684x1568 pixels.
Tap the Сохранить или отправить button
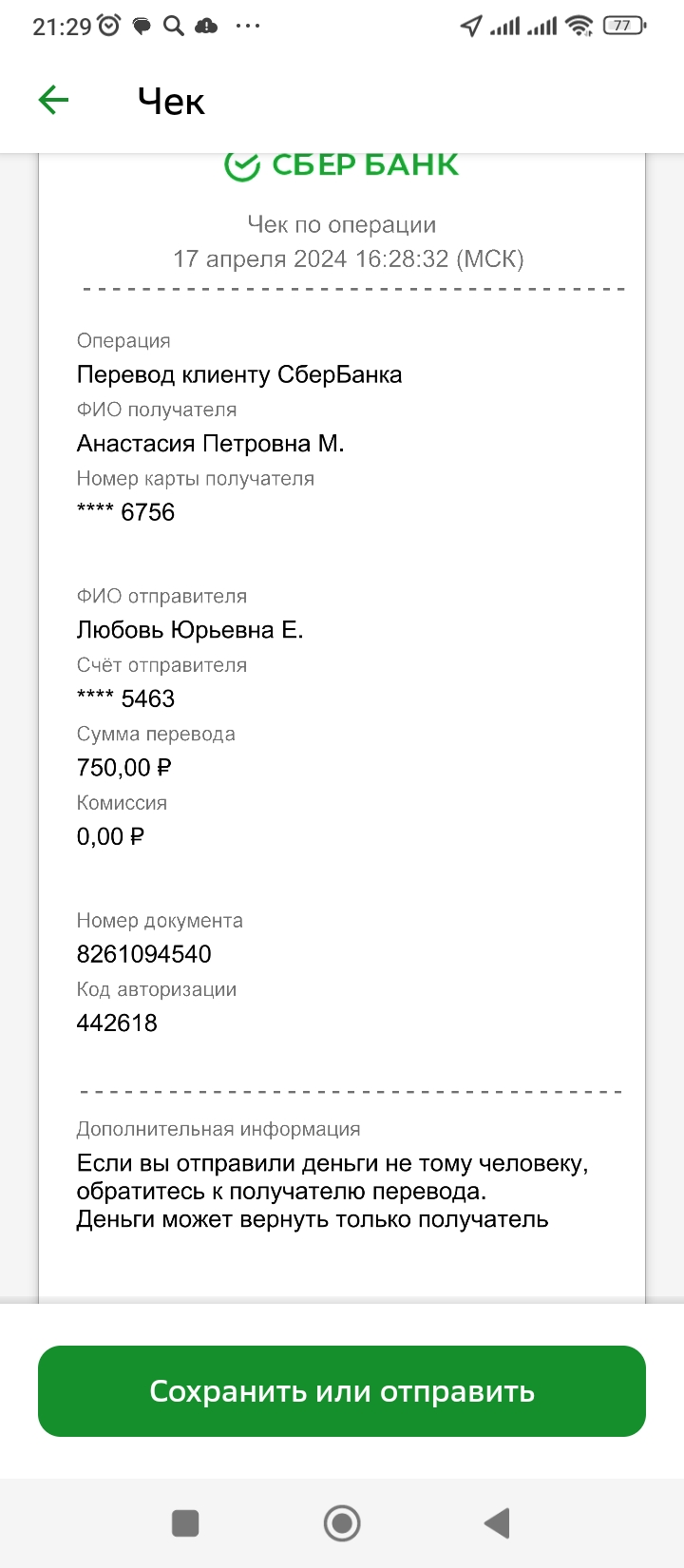342,1391
